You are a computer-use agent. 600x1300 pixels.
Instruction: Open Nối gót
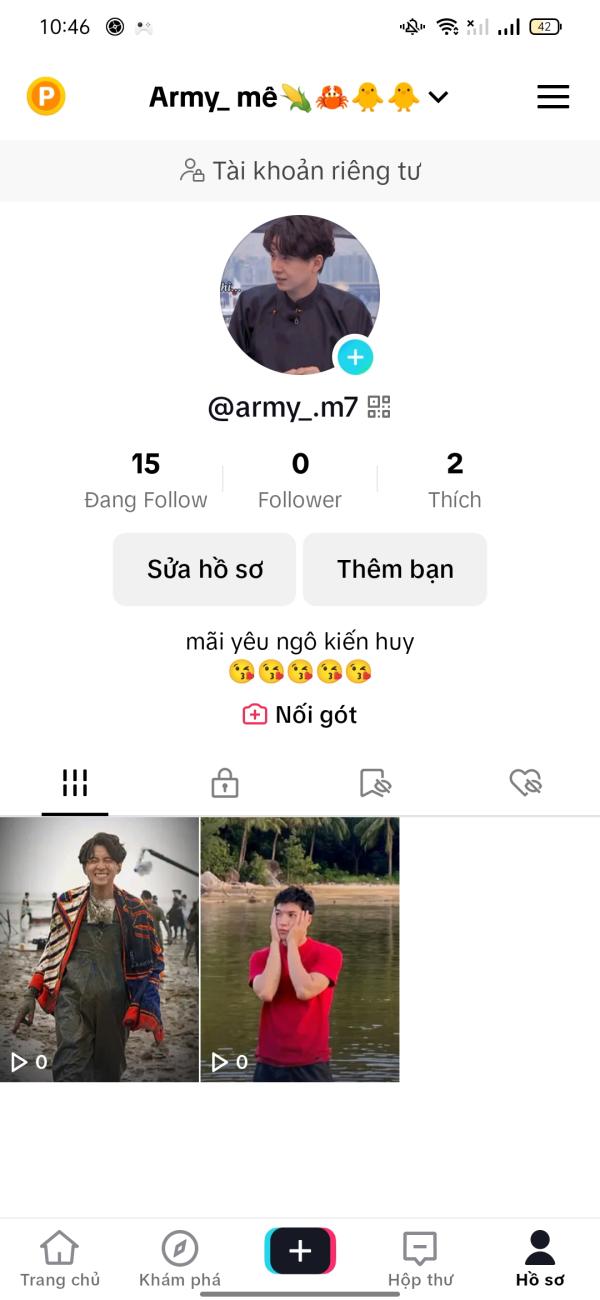pyautogui.click(x=300, y=715)
